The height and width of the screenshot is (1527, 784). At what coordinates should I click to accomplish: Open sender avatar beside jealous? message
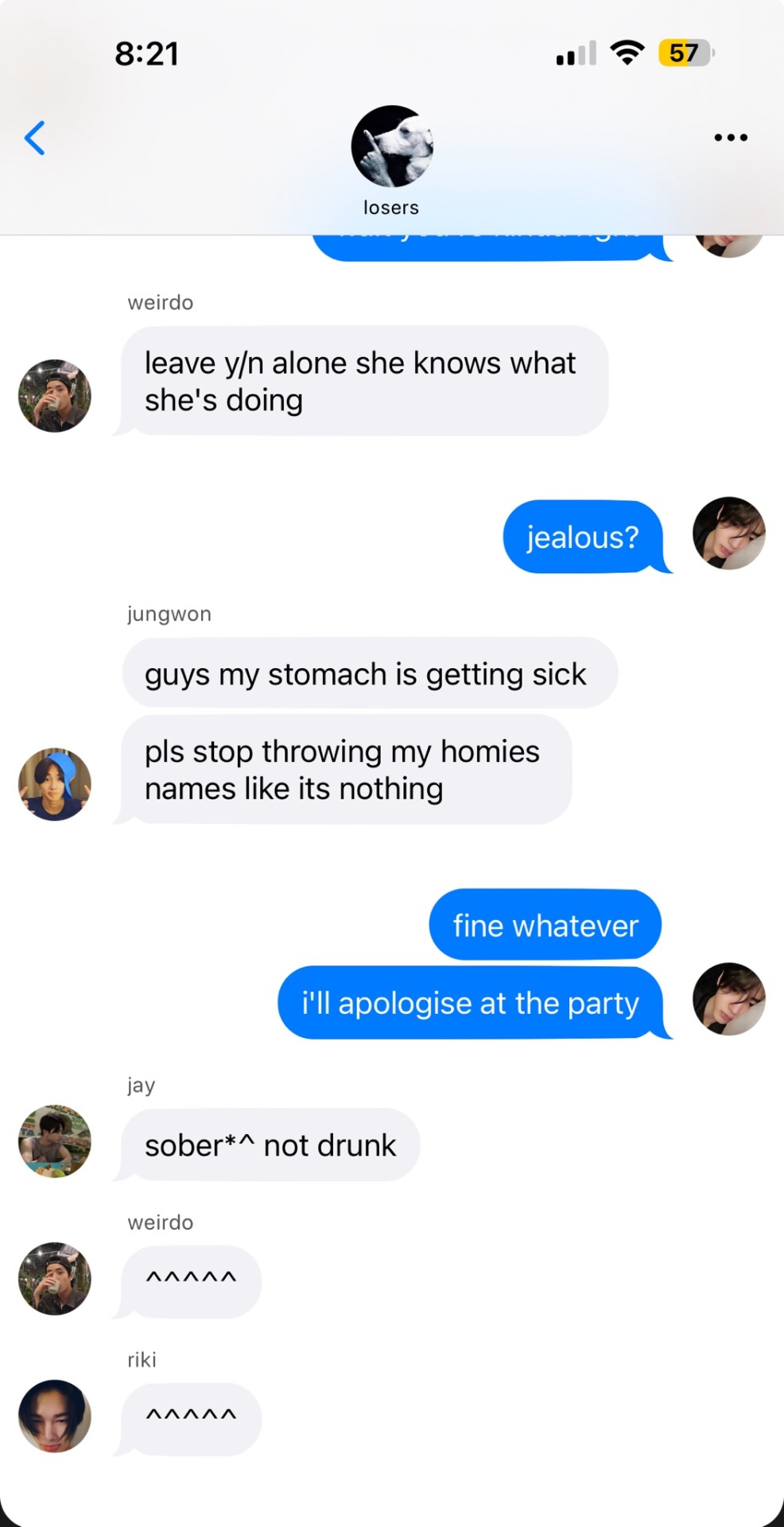tap(728, 533)
